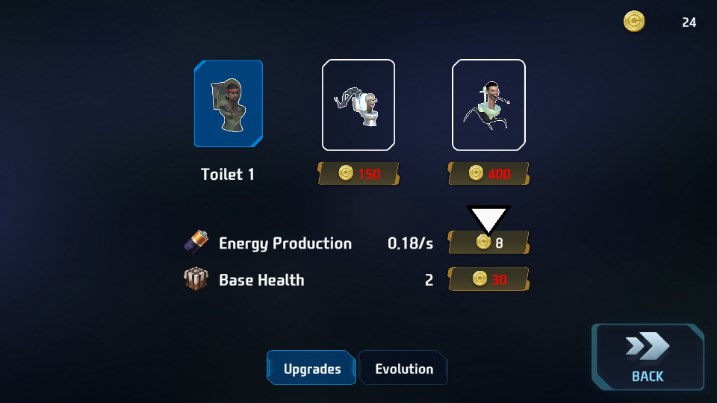Image resolution: width=717 pixels, height=403 pixels.
Task: Select the third toilet character card
Action: click(x=488, y=105)
